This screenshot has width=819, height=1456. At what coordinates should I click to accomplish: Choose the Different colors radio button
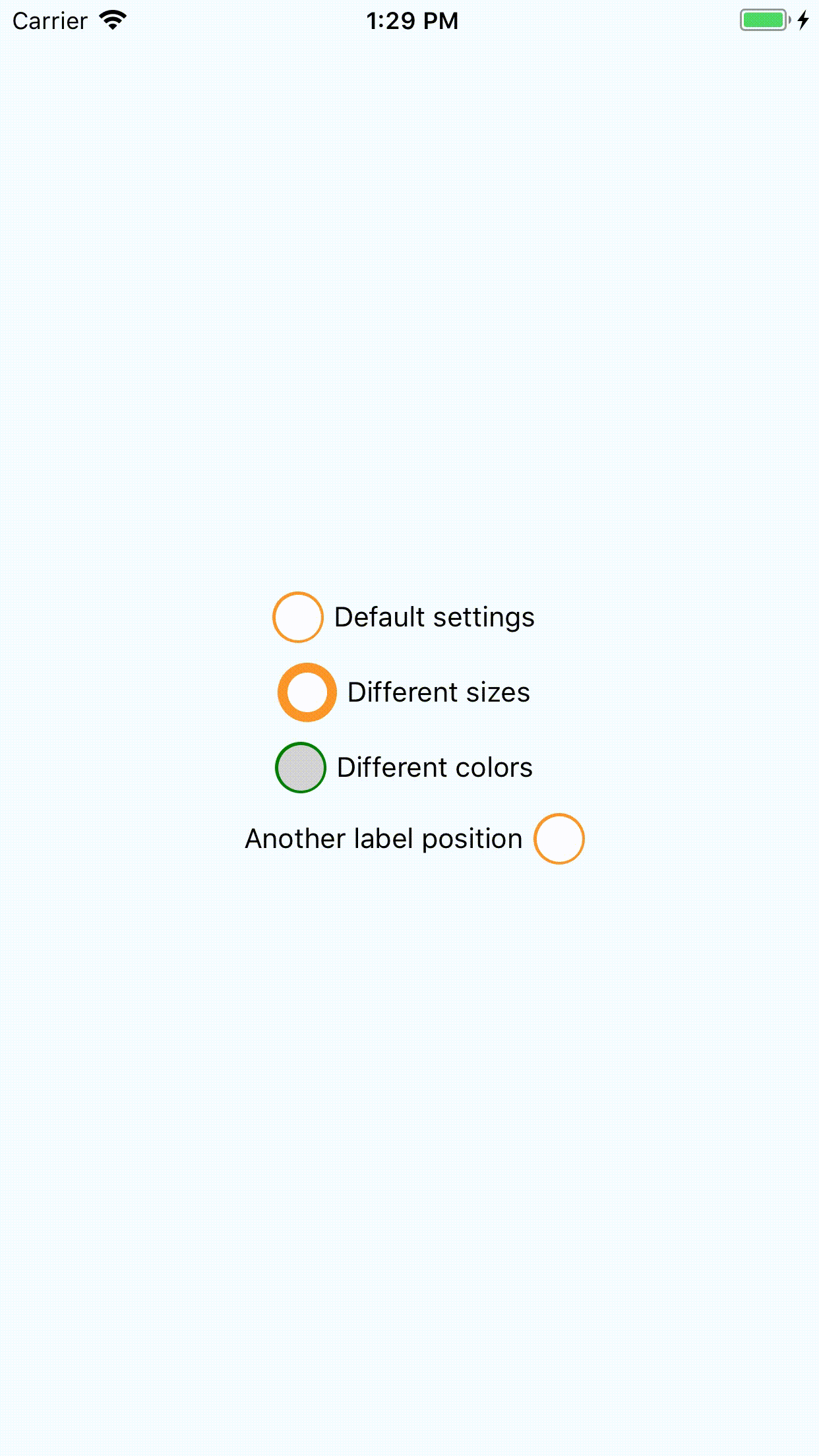coord(301,768)
